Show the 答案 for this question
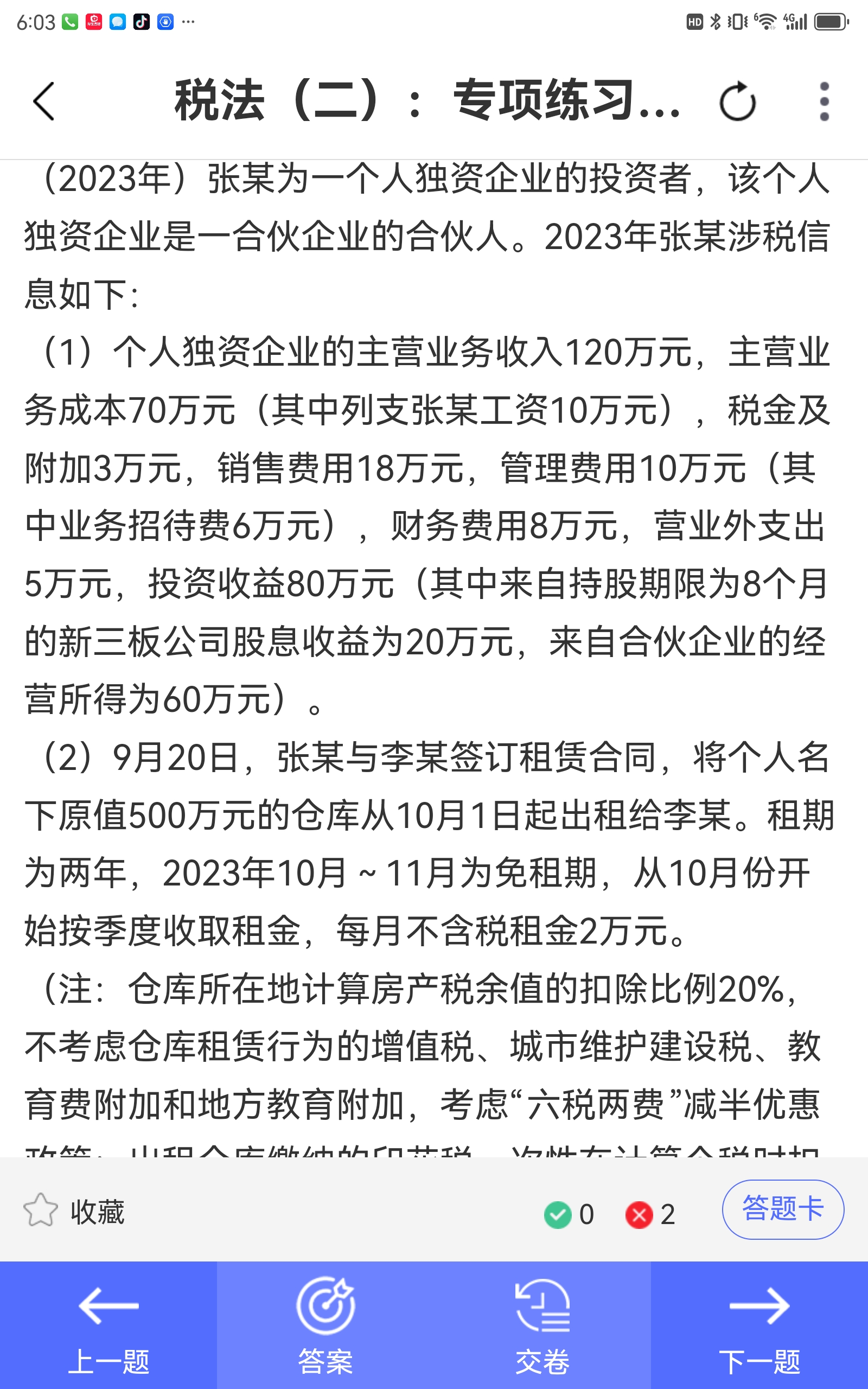 click(x=325, y=1326)
